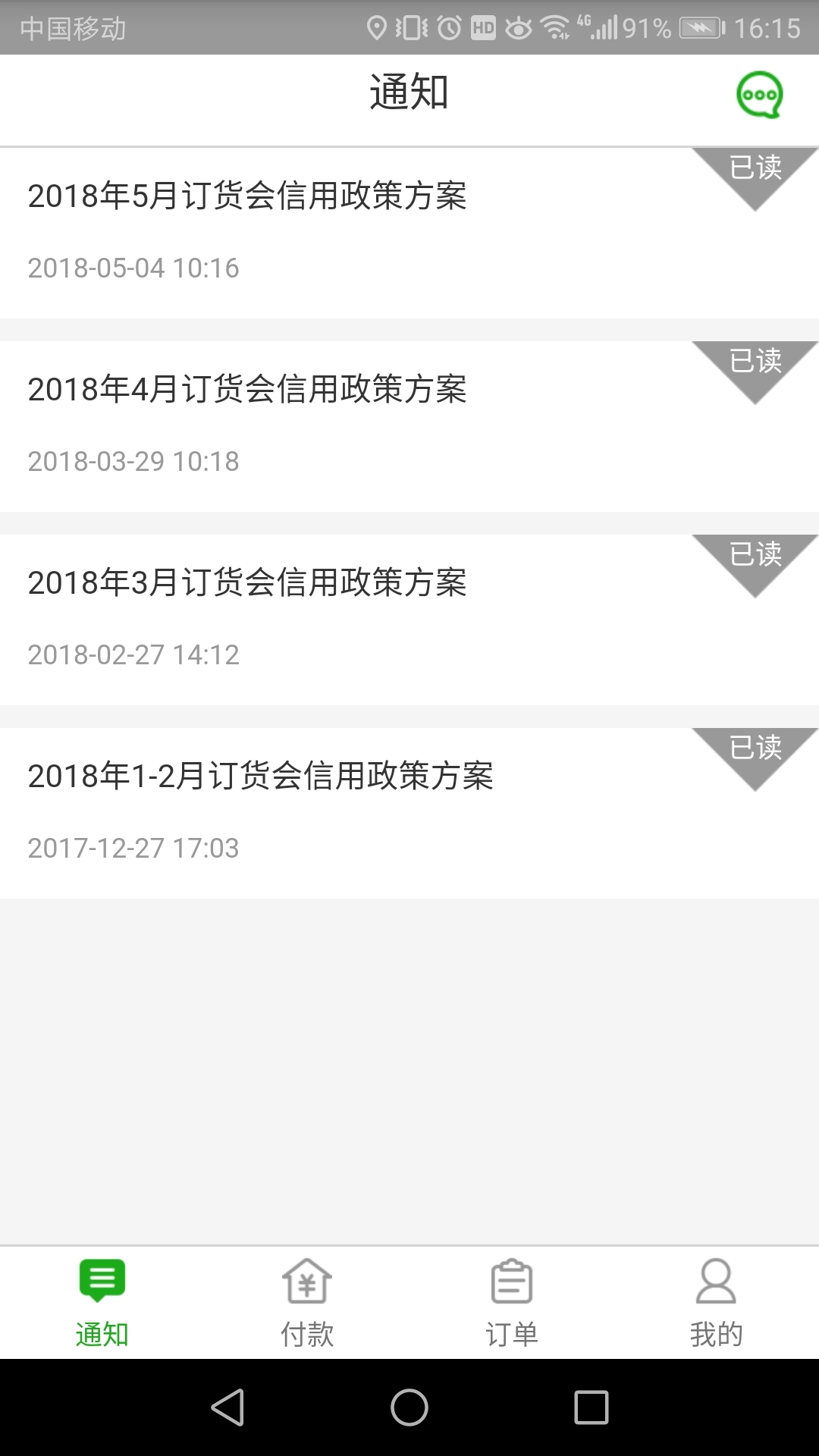Tap the alarm clock icon in status bar

pyautogui.click(x=447, y=25)
